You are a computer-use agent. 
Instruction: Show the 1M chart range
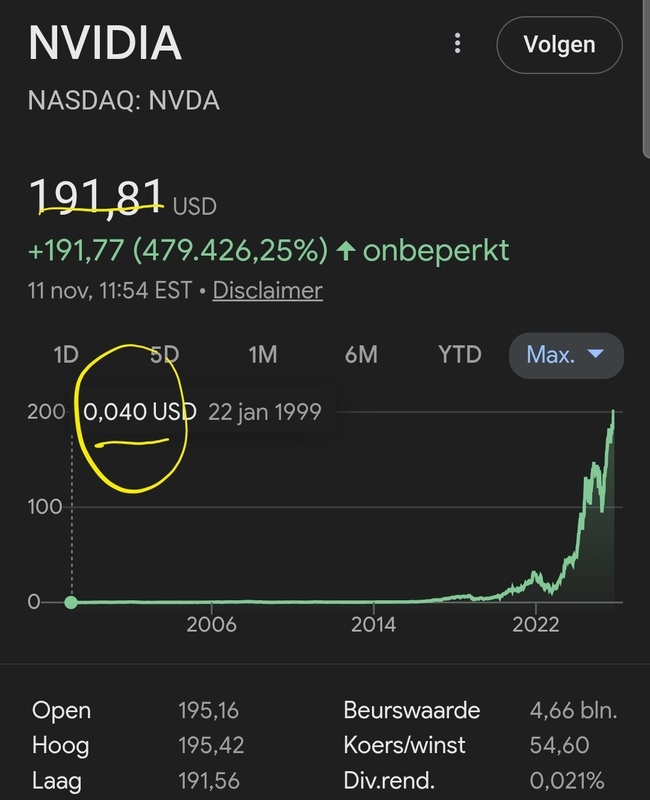tap(262, 355)
